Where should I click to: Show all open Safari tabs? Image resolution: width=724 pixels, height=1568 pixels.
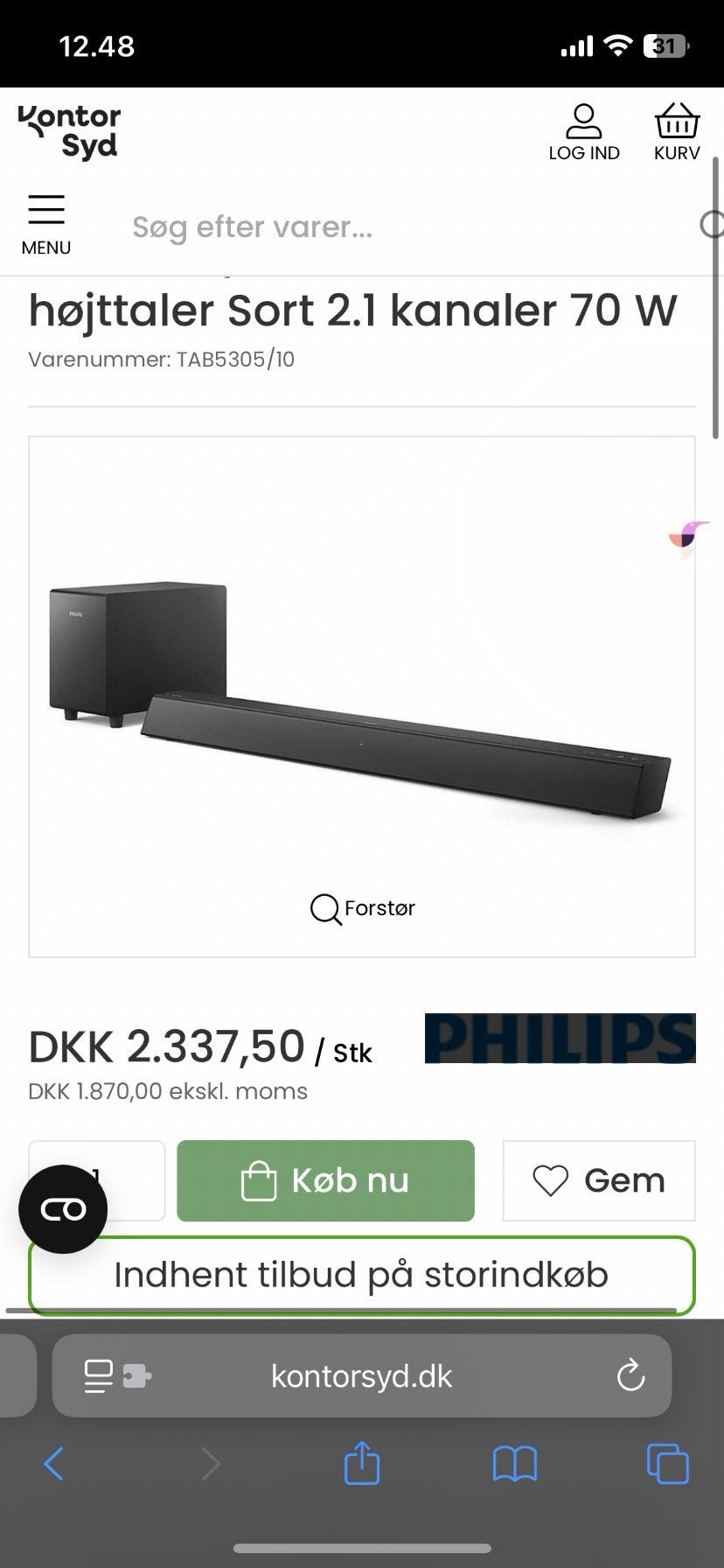pos(667,1463)
